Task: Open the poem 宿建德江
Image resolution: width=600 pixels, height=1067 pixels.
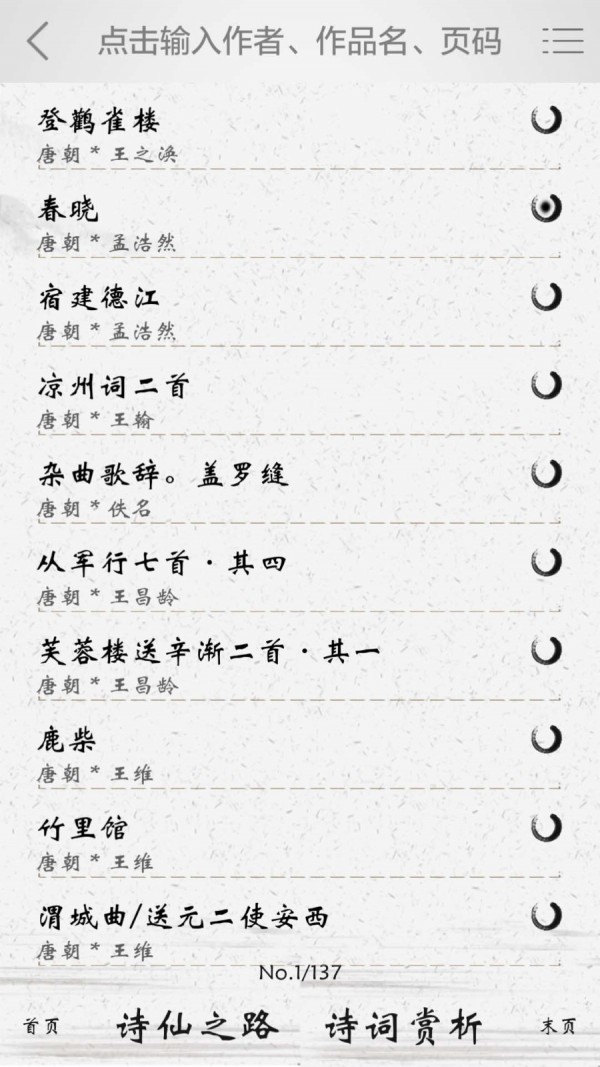Action: (x=99, y=298)
